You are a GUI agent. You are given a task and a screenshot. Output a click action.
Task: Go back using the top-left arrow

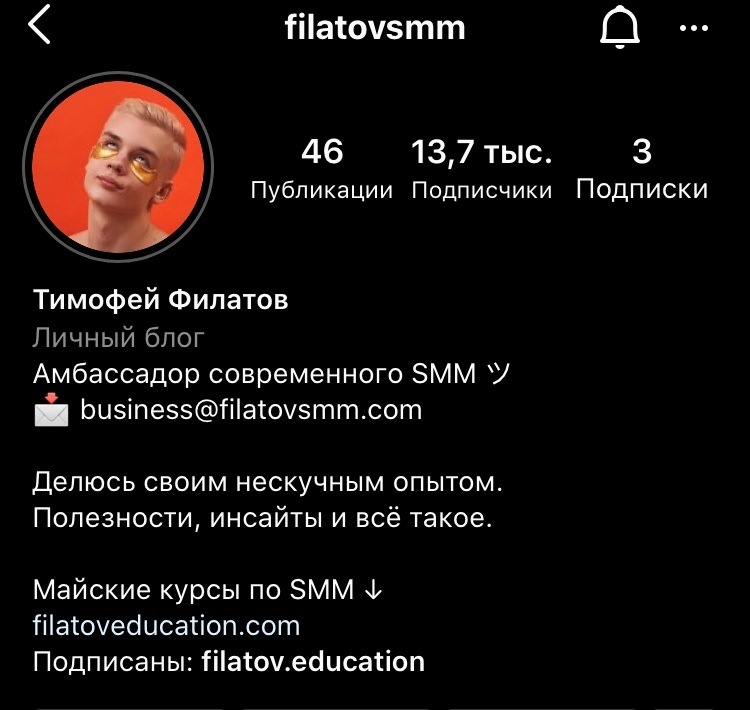[x=40, y=27]
